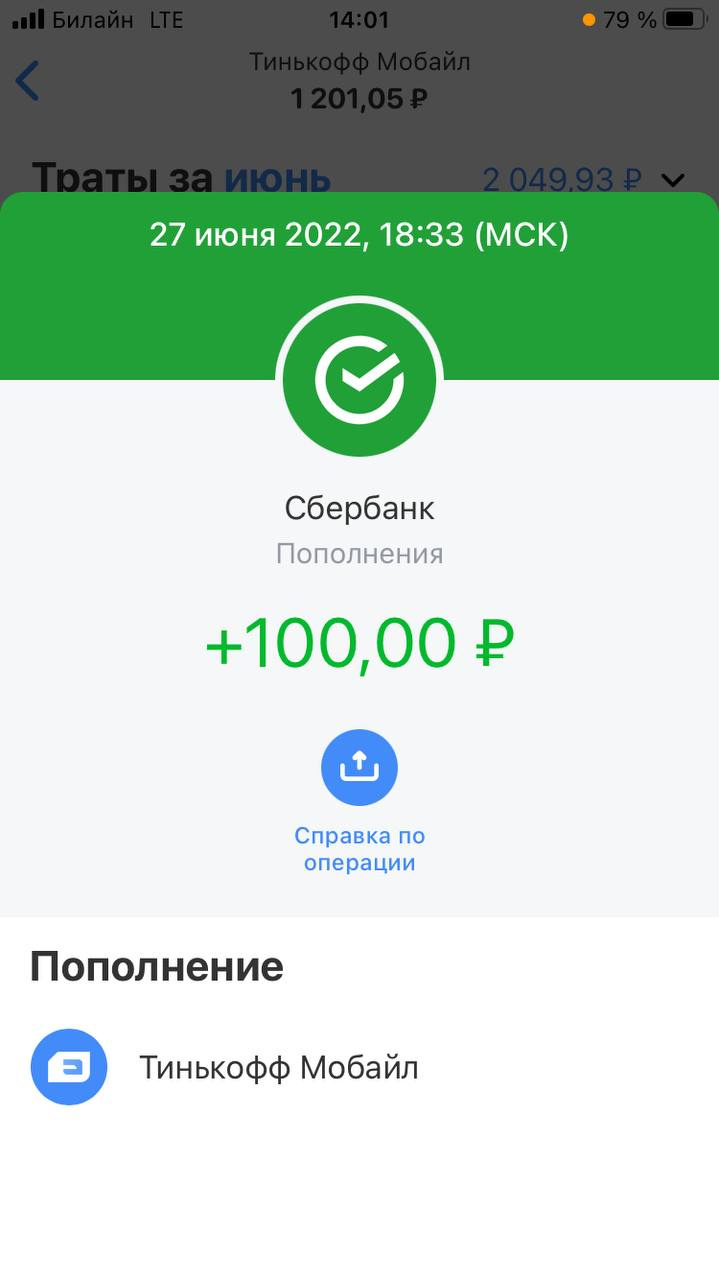This screenshot has height=1280, width=719.
Task: Go back with the top-left arrow
Action: point(28,80)
